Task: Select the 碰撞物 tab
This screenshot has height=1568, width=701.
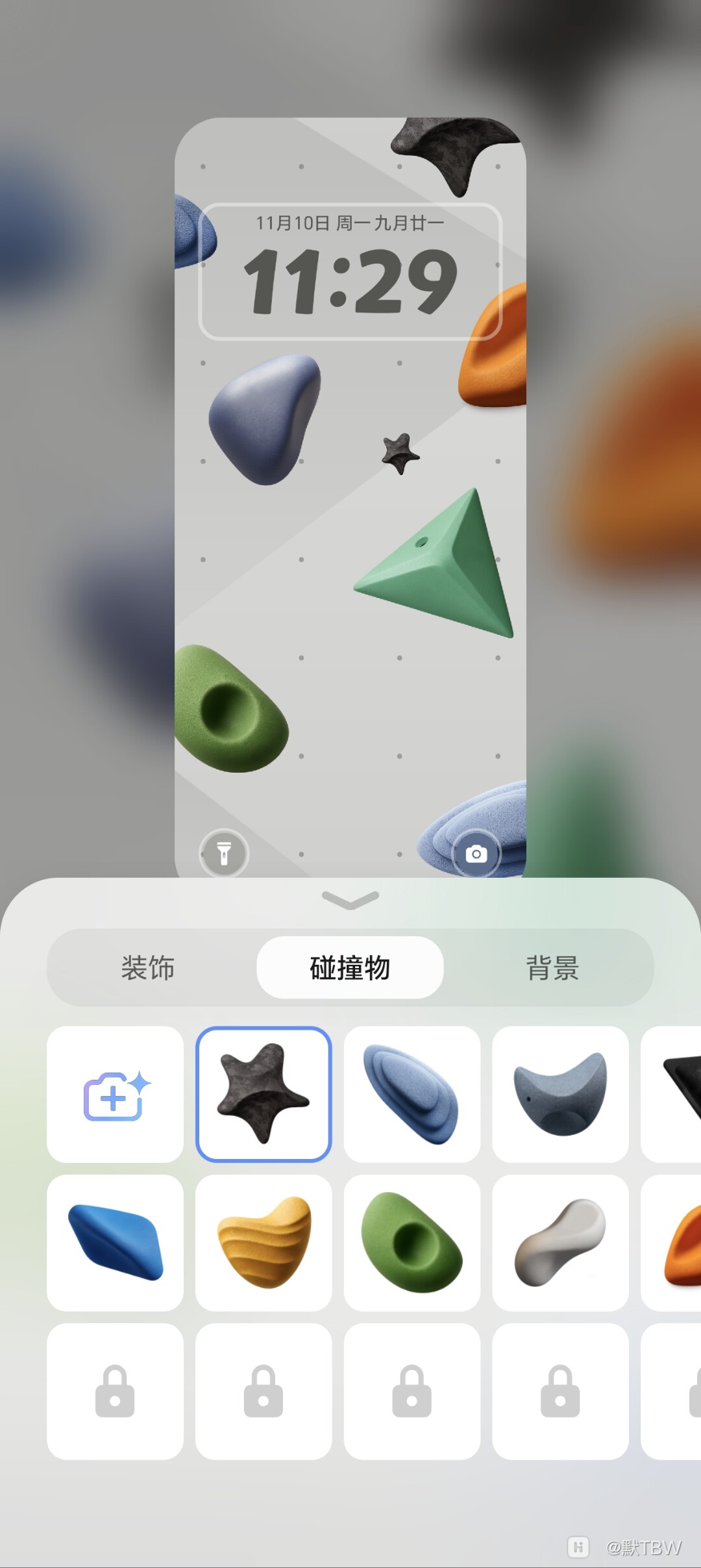Action: click(350, 967)
